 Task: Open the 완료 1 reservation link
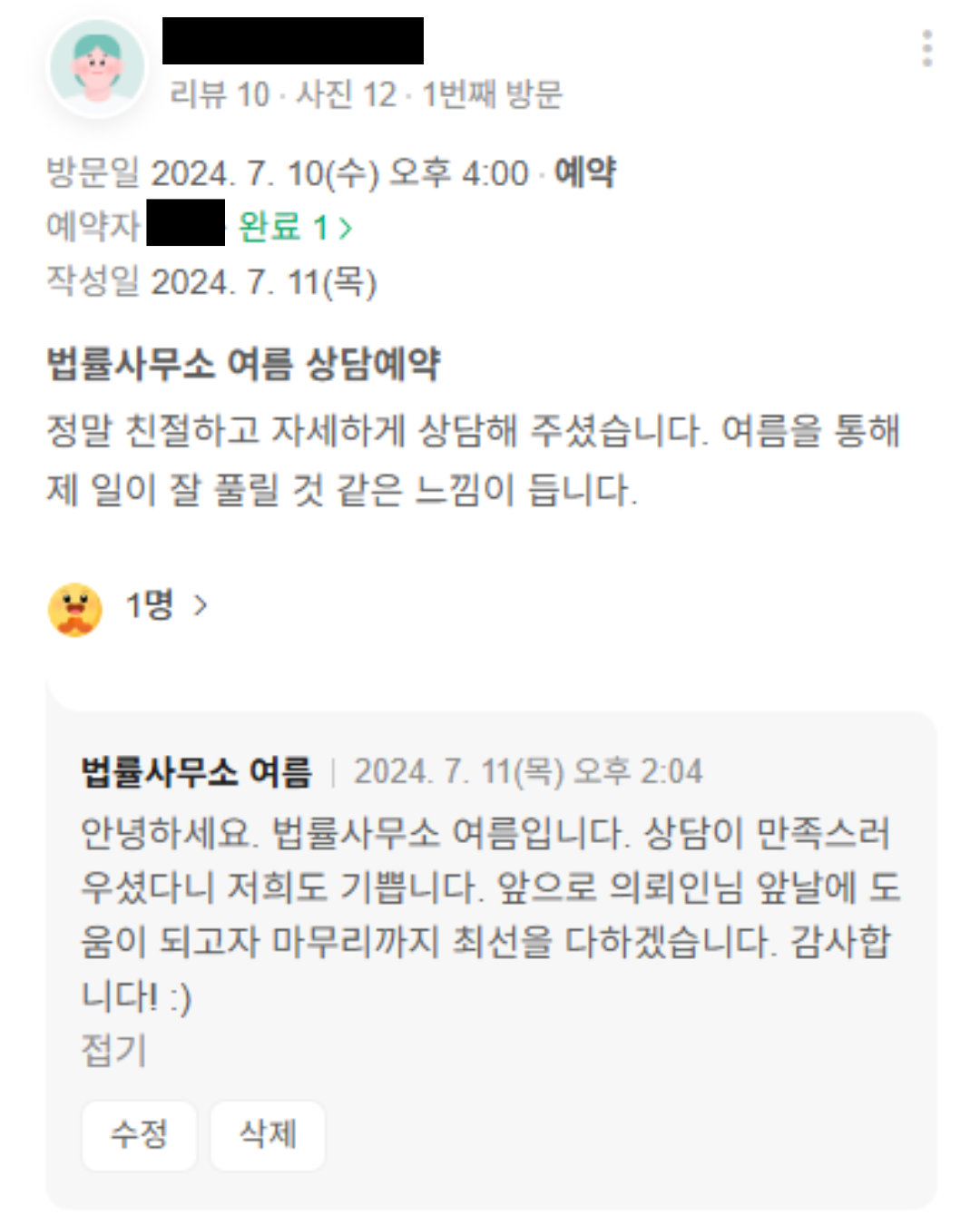295,227
